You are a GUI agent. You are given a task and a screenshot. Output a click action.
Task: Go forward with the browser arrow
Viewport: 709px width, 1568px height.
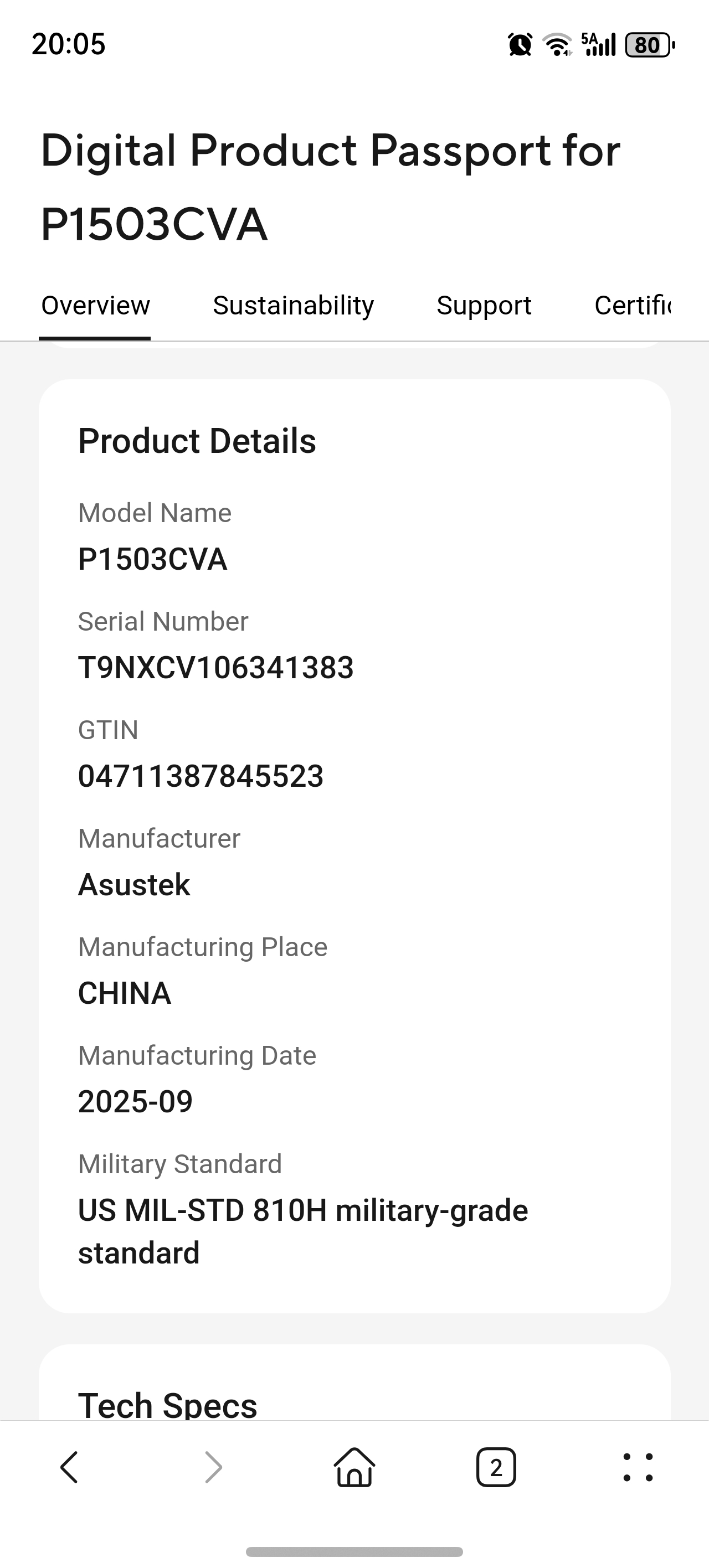(213, 1468)
